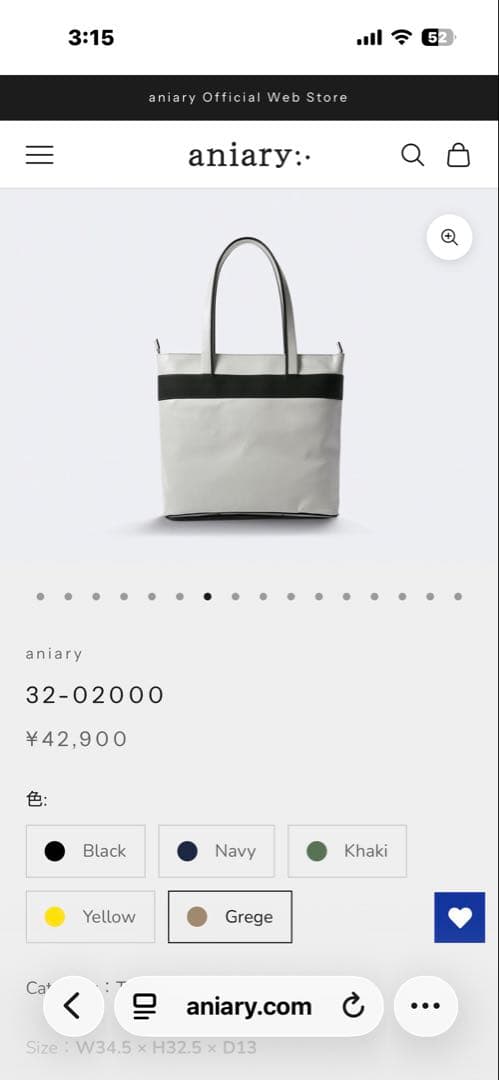The height and width of the screenshot is (1080, 499).
Task: Open the site search
Action: (x=412, y=155)
